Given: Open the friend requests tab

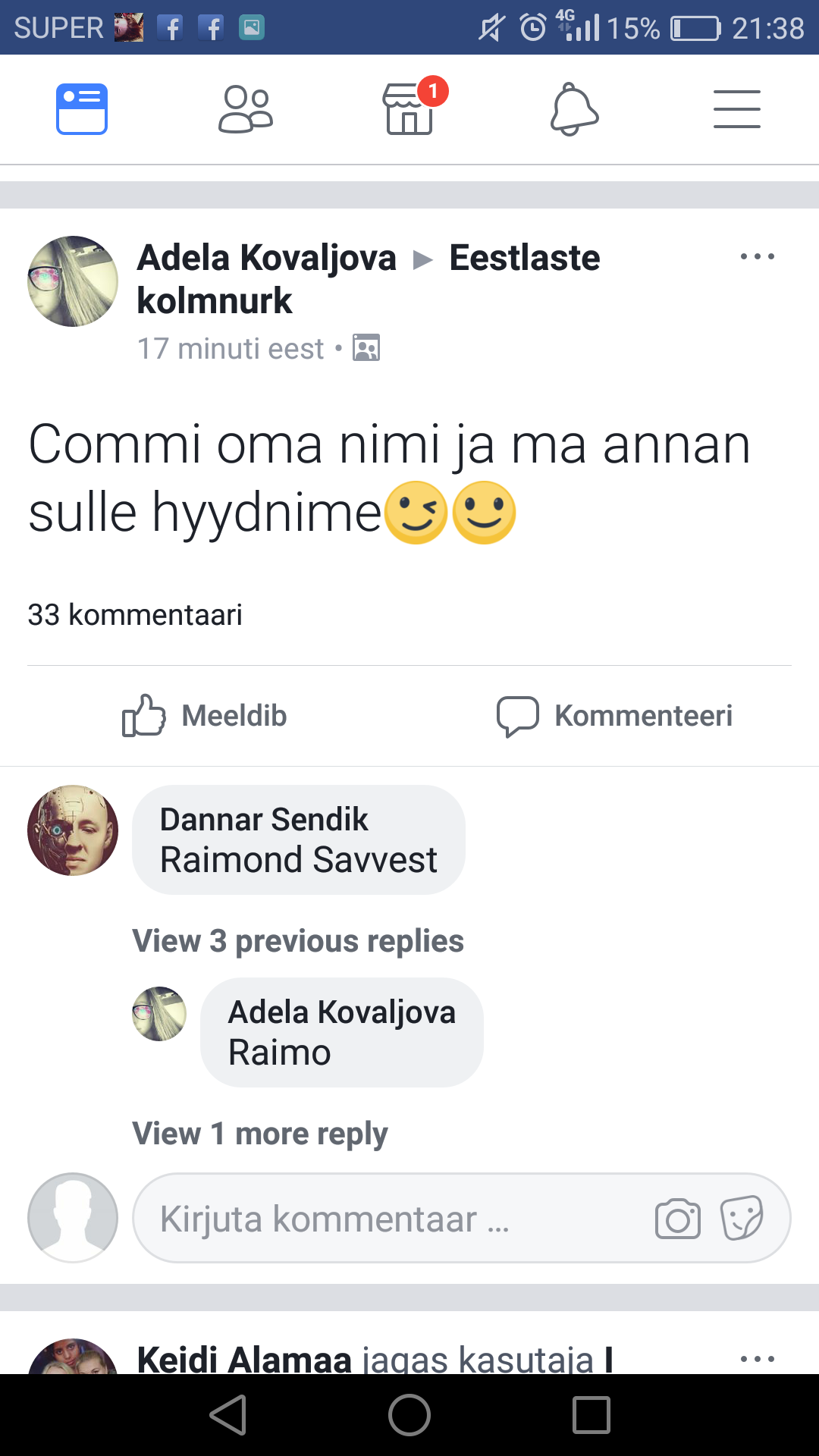Looking at the screenshot, I should pos(246,109).
